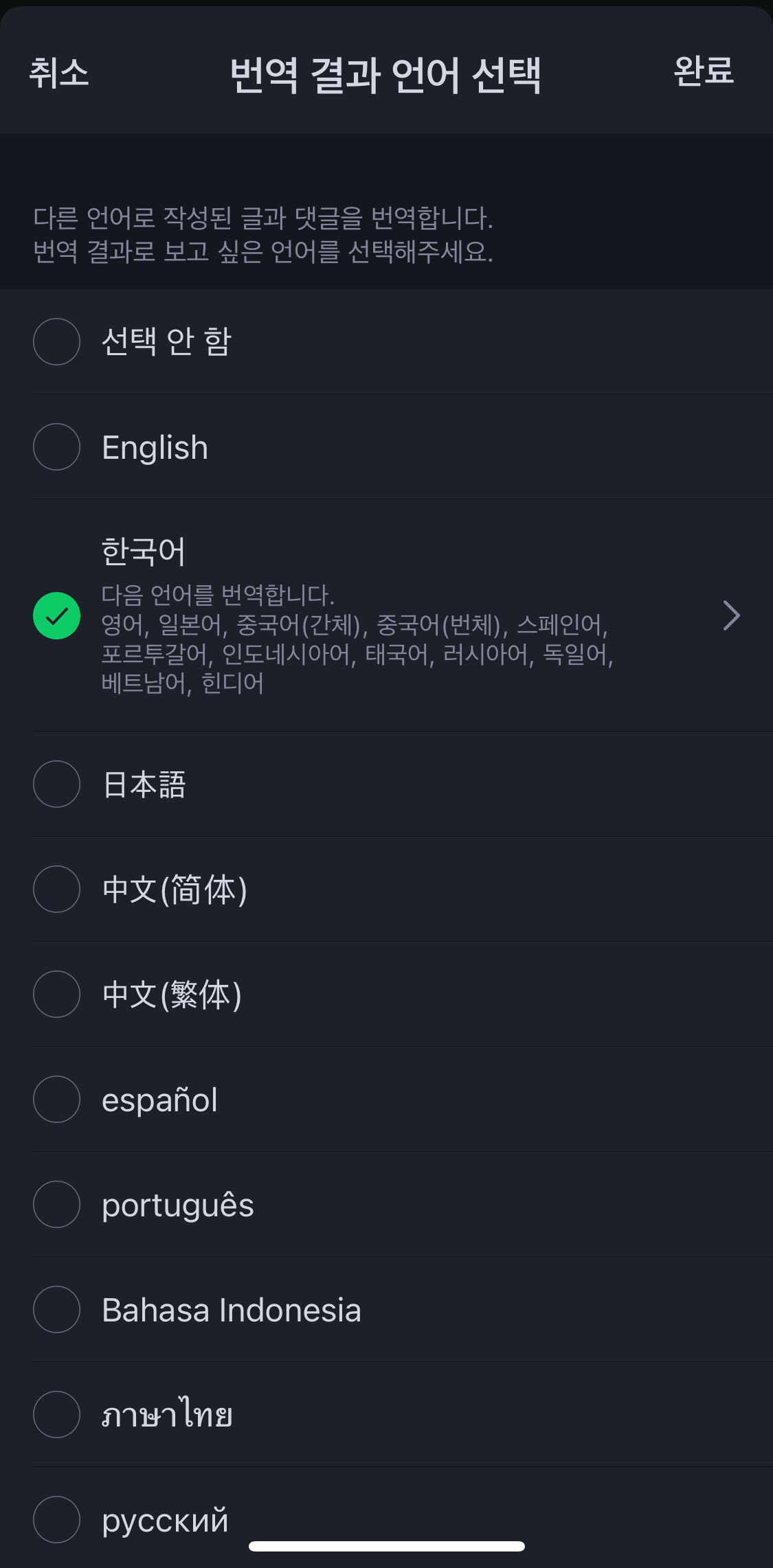The height and width of the screenshot is (1568, 773).
Task: Pick 中文(繁体) from the language list
Action: [57, 995]
